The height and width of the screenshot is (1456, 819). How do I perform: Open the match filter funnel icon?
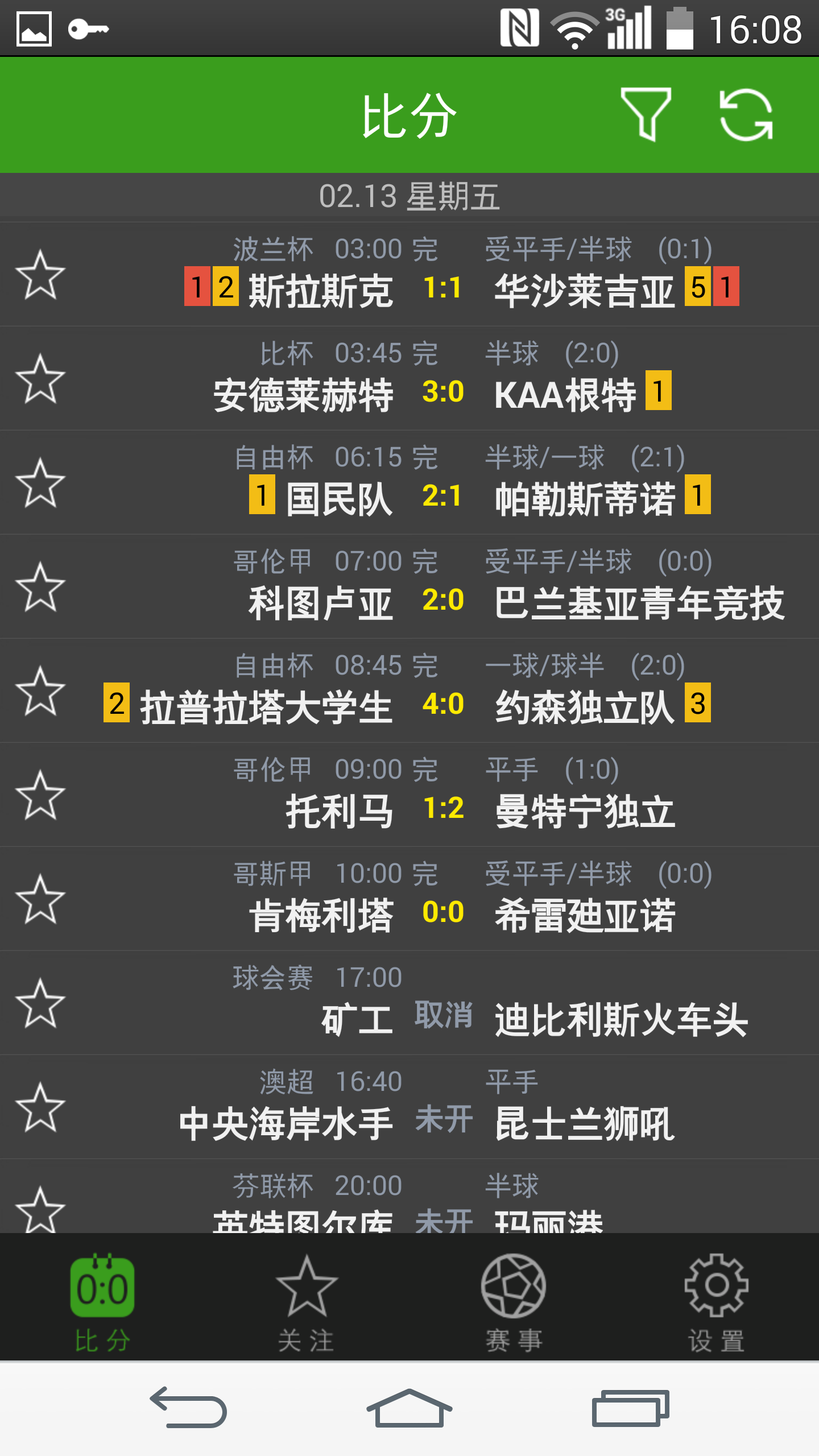[646, 114]
